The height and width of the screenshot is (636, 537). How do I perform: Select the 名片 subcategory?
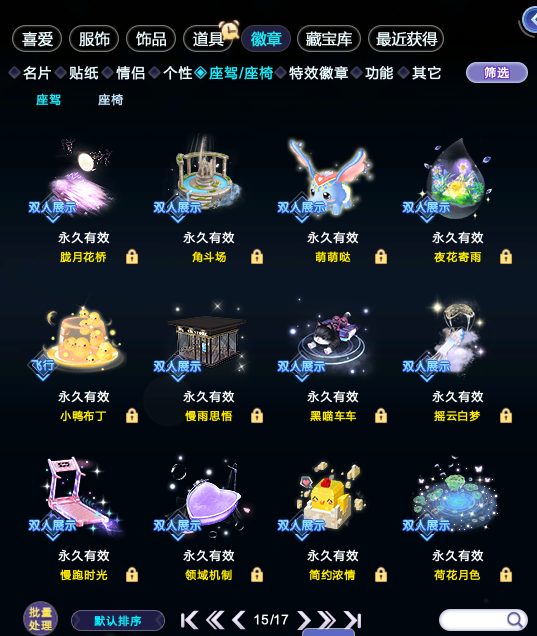[37, 73]
